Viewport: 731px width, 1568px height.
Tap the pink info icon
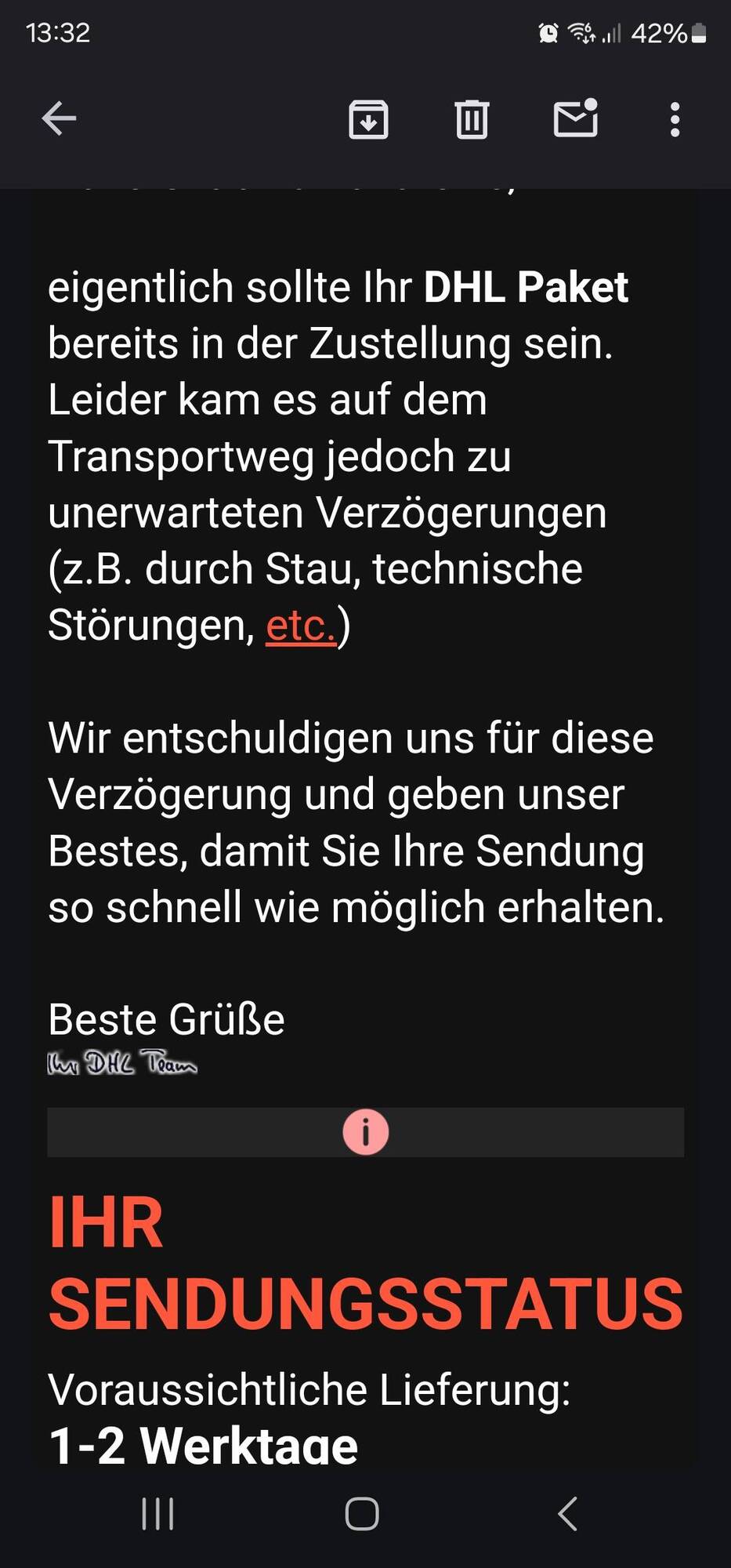point(366,1132)
